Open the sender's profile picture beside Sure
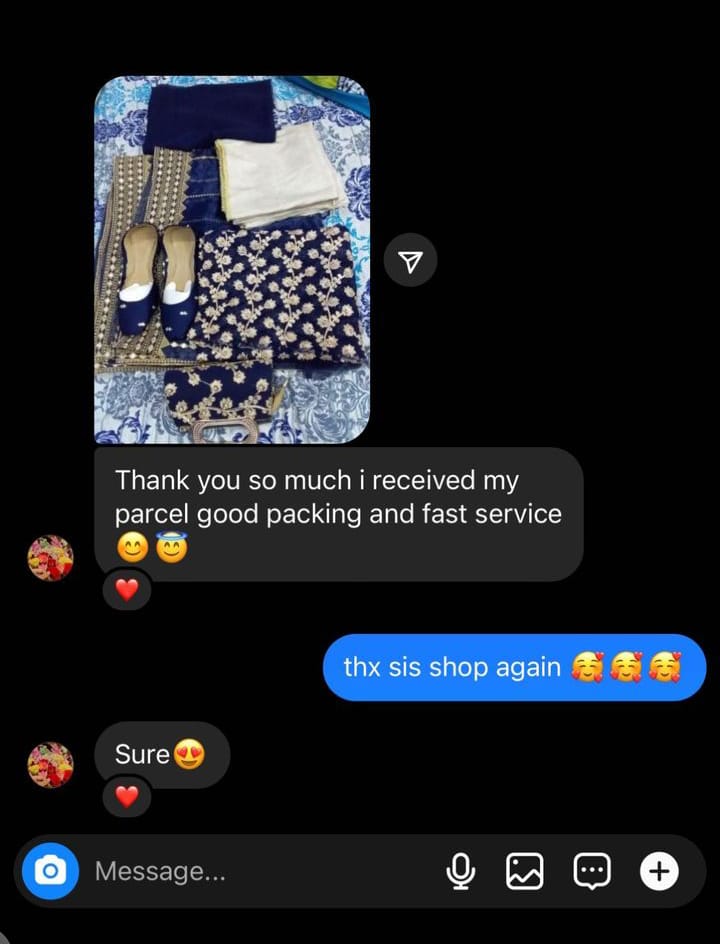720x944 pixels. [50, 765]
